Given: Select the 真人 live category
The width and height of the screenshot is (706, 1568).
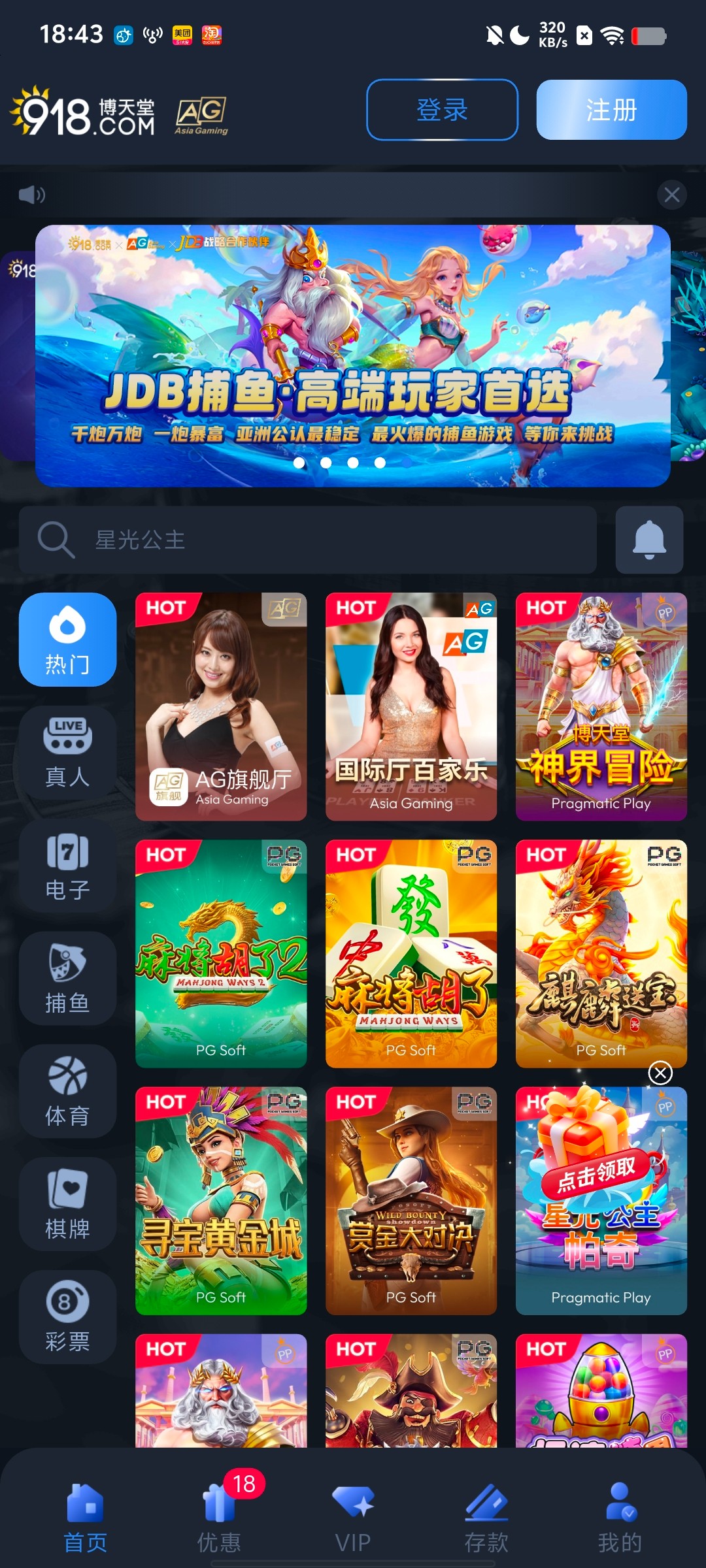Looking at the screenshot, I should [x=67, y=752].
